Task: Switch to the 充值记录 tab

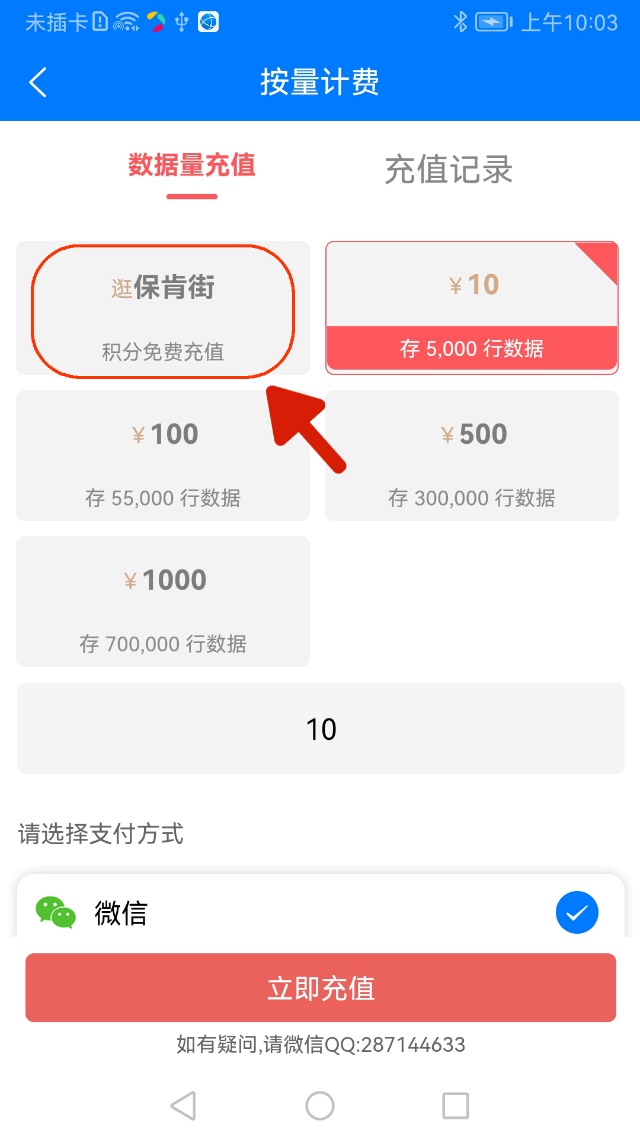Action: point(448,170)
